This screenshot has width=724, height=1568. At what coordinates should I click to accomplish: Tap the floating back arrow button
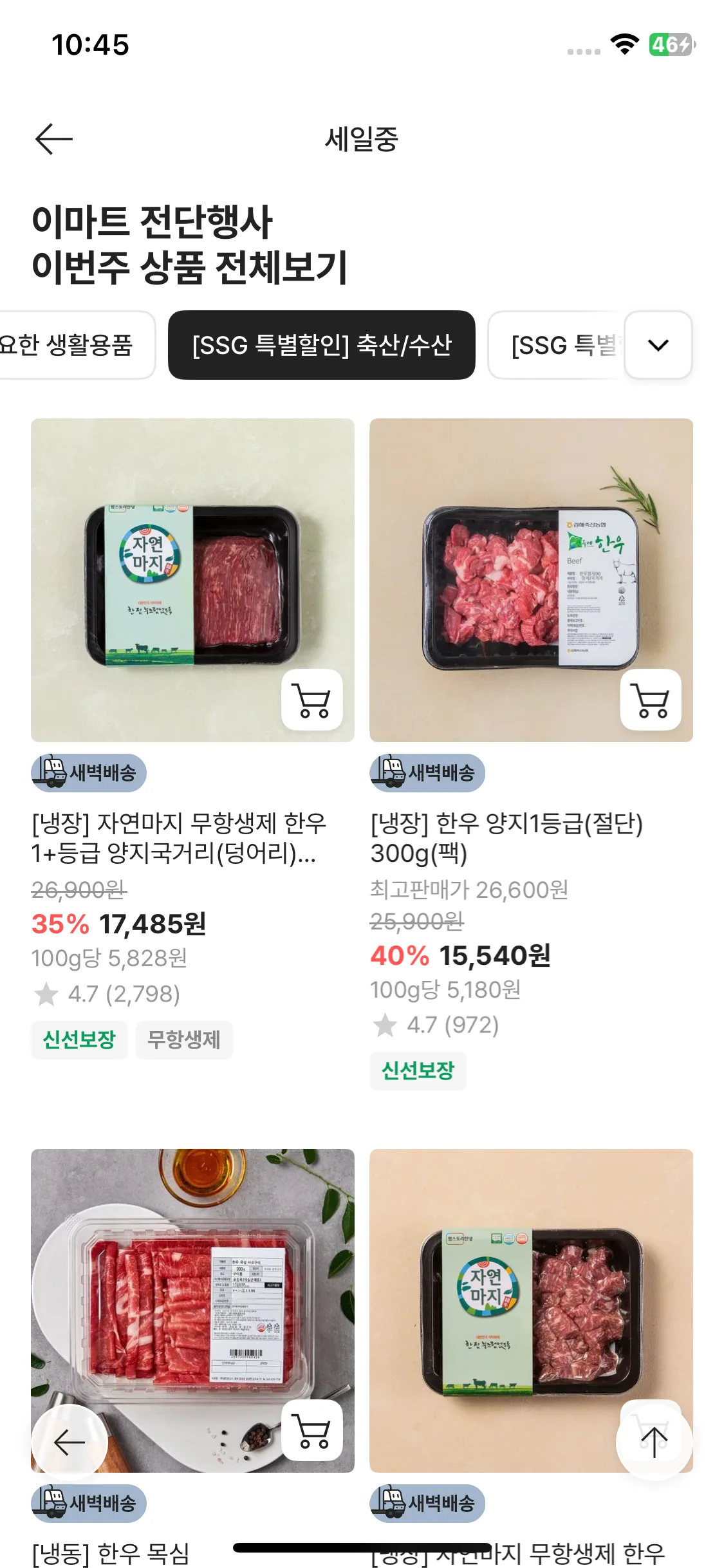(x=70, y=1442)
